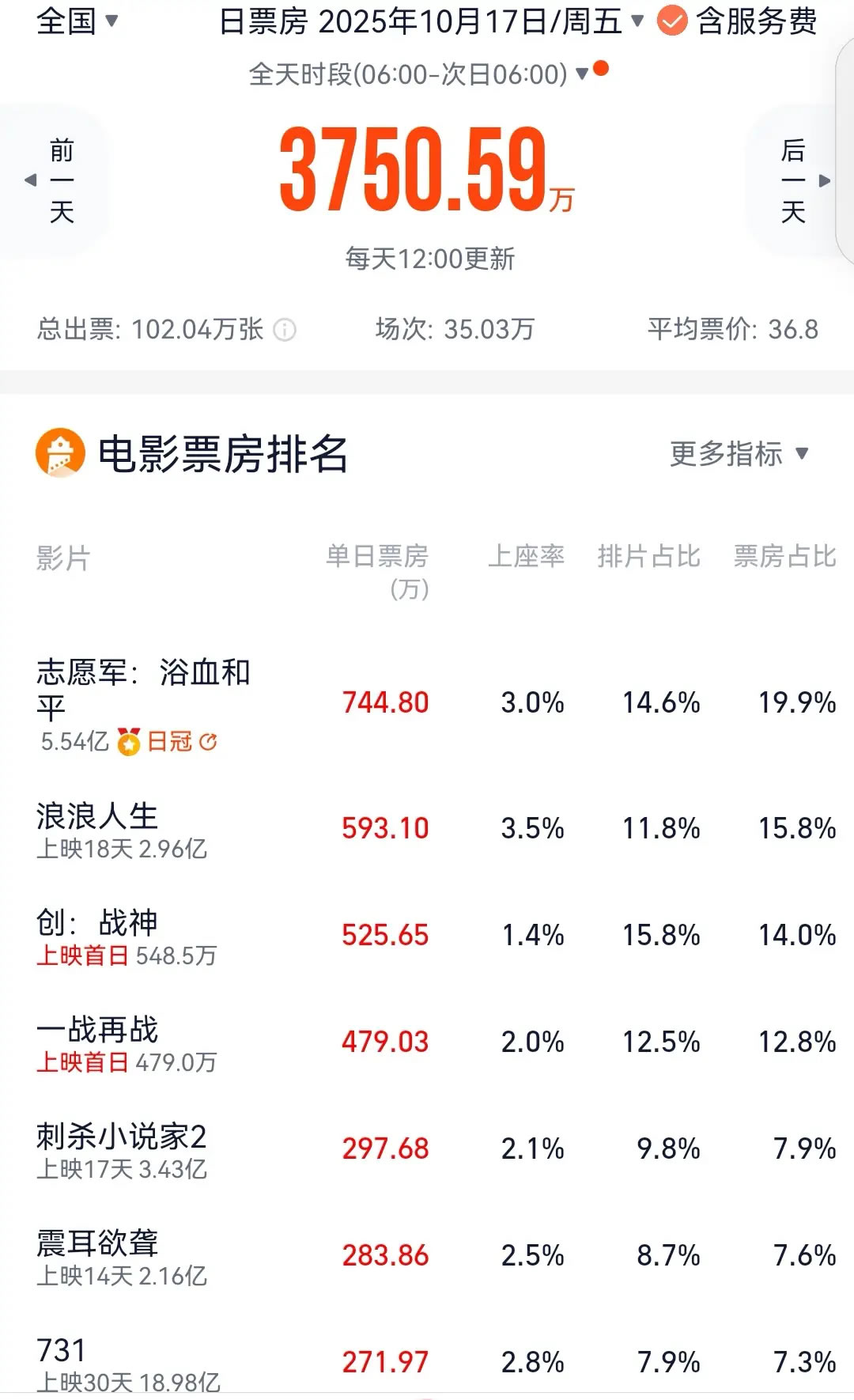Open the 全国 region dropdown
This screenshot has width=854, height=1400.
(77, 21)
